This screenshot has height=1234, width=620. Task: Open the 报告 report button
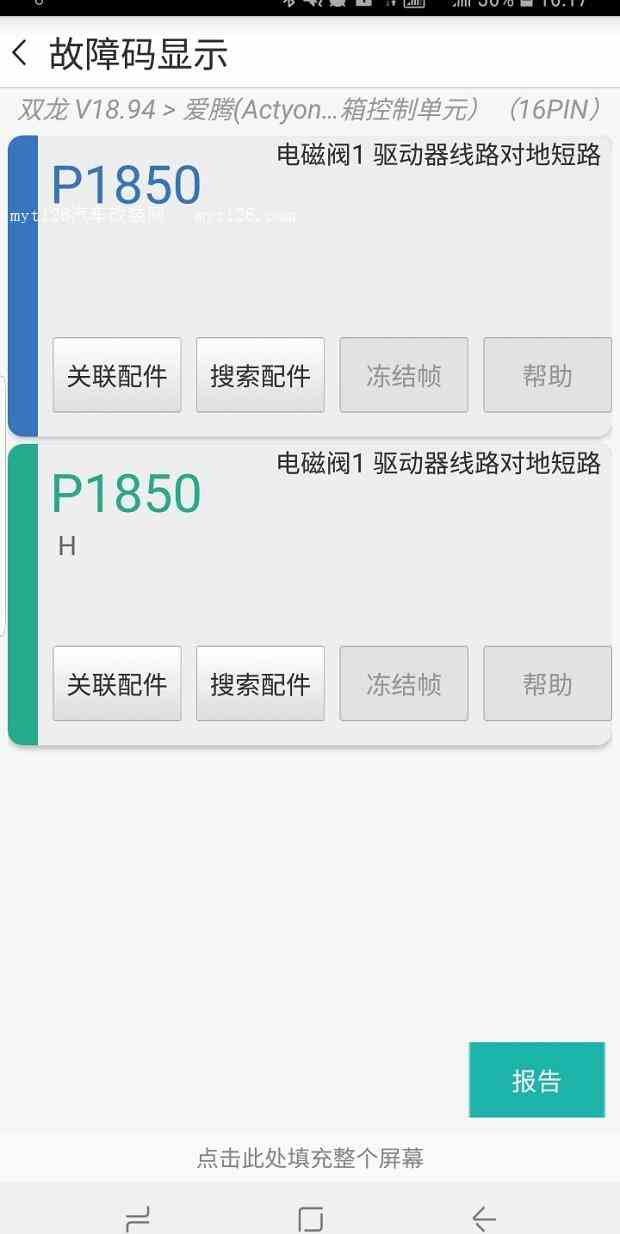click(537, 1080)
